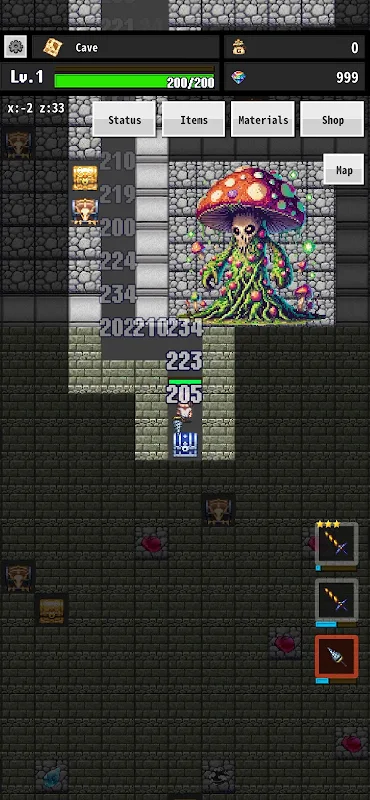This screenshot has height=800, width=370.
Task: Open the settings gear
Action: pyautogui.click(x=15, y=47)
